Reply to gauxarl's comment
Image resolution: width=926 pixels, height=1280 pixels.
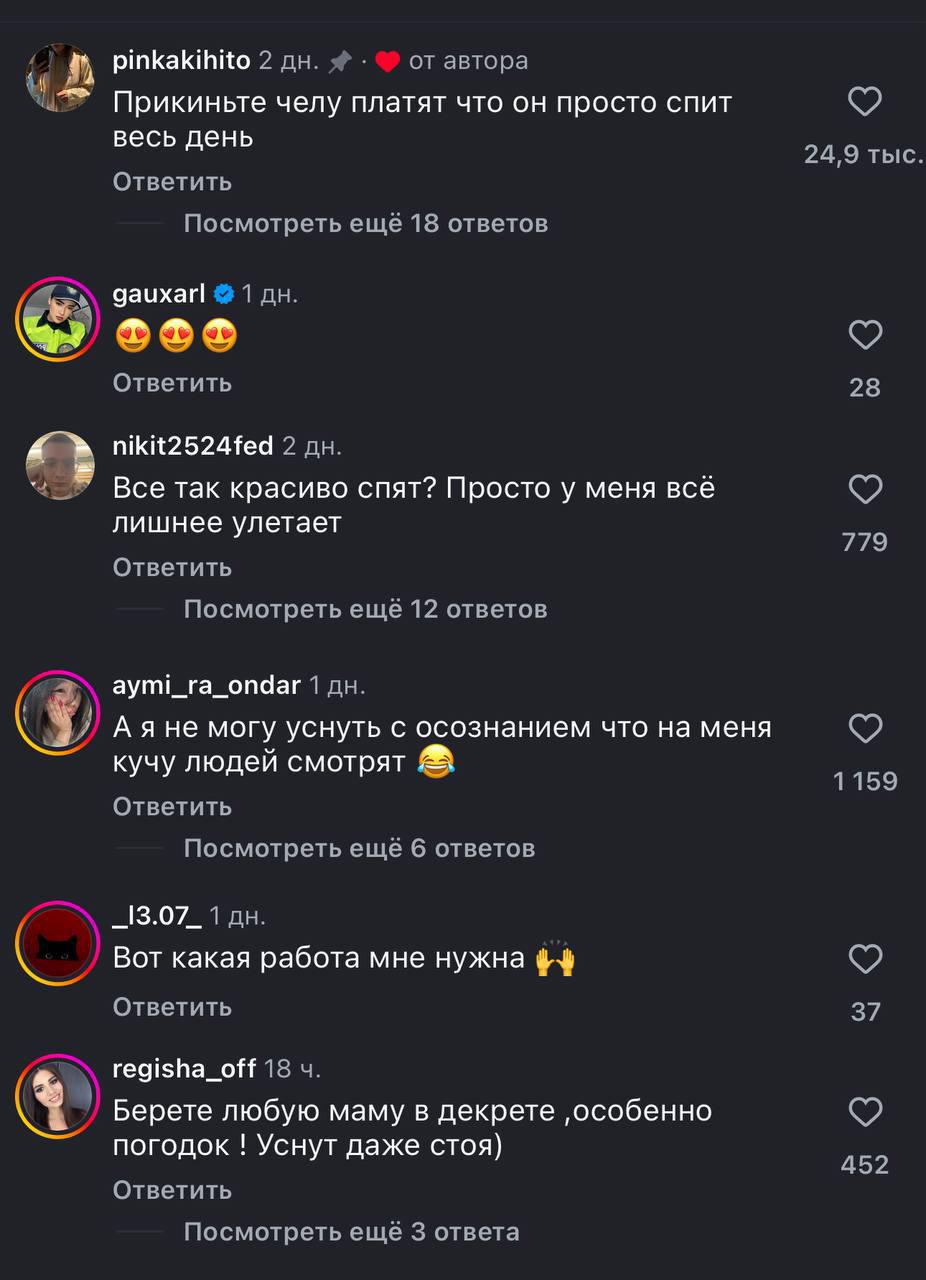click(172, 383)
